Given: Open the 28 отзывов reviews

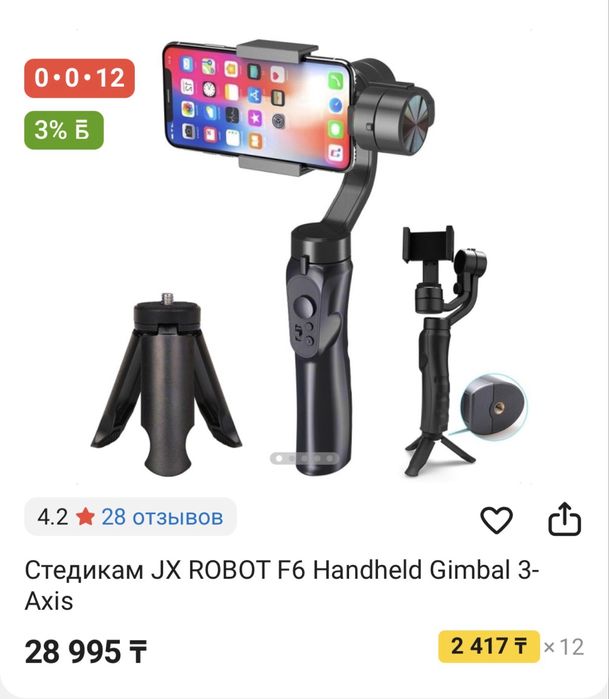Looking at the screenshot, I should [x=161, y=517].
